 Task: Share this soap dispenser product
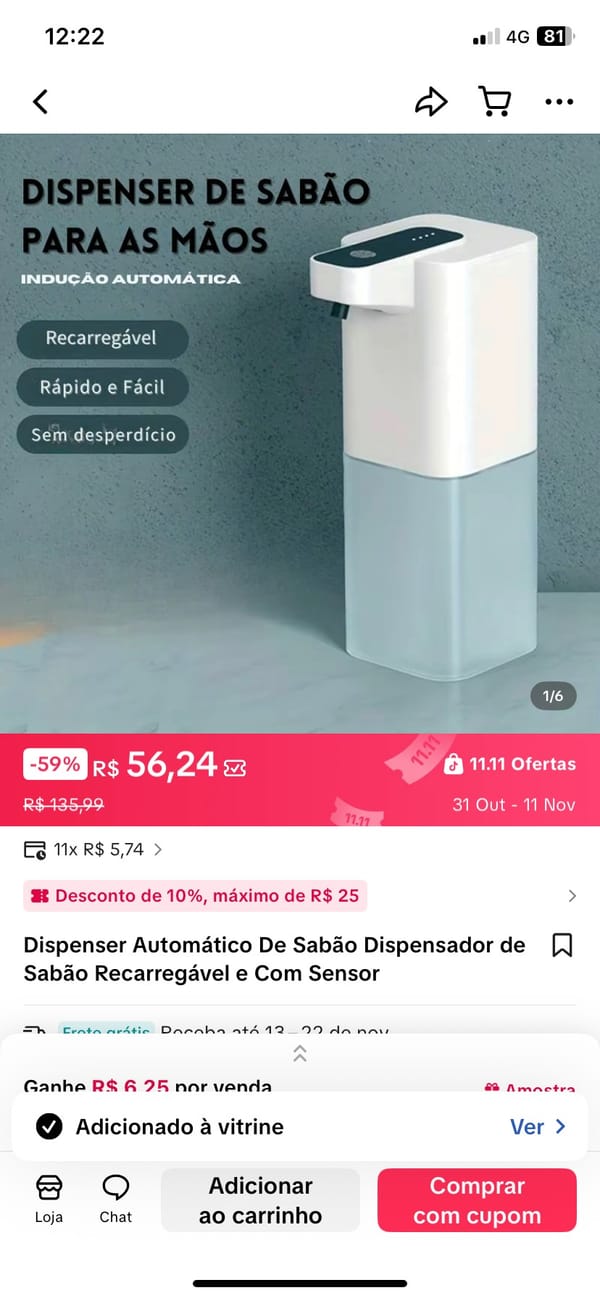click(x=431, y=102)
